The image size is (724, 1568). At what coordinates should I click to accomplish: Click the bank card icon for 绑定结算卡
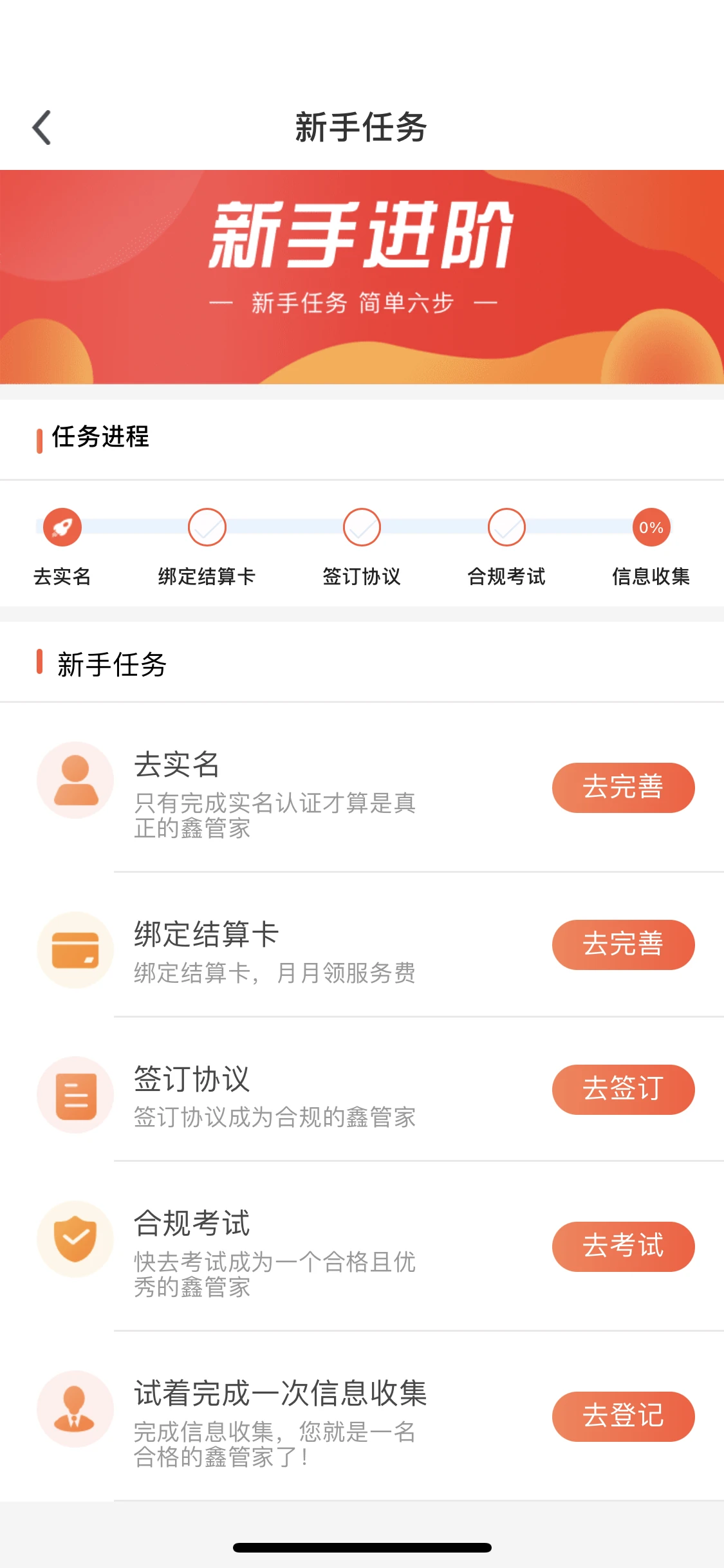point(75,950)
